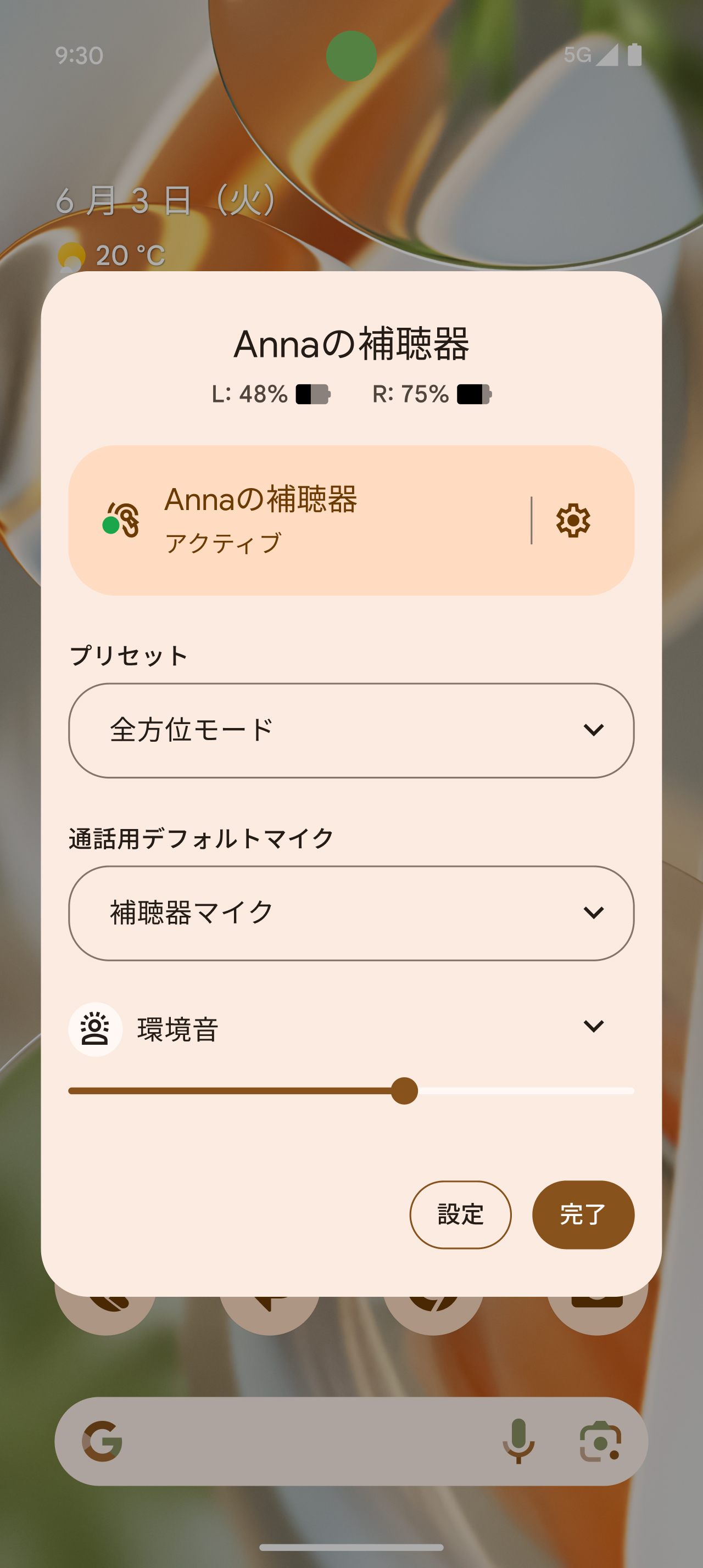Screen dimensions: 703x1568
Task: Tap the weather widget showing 20 °C
Action: coord(111,254)
